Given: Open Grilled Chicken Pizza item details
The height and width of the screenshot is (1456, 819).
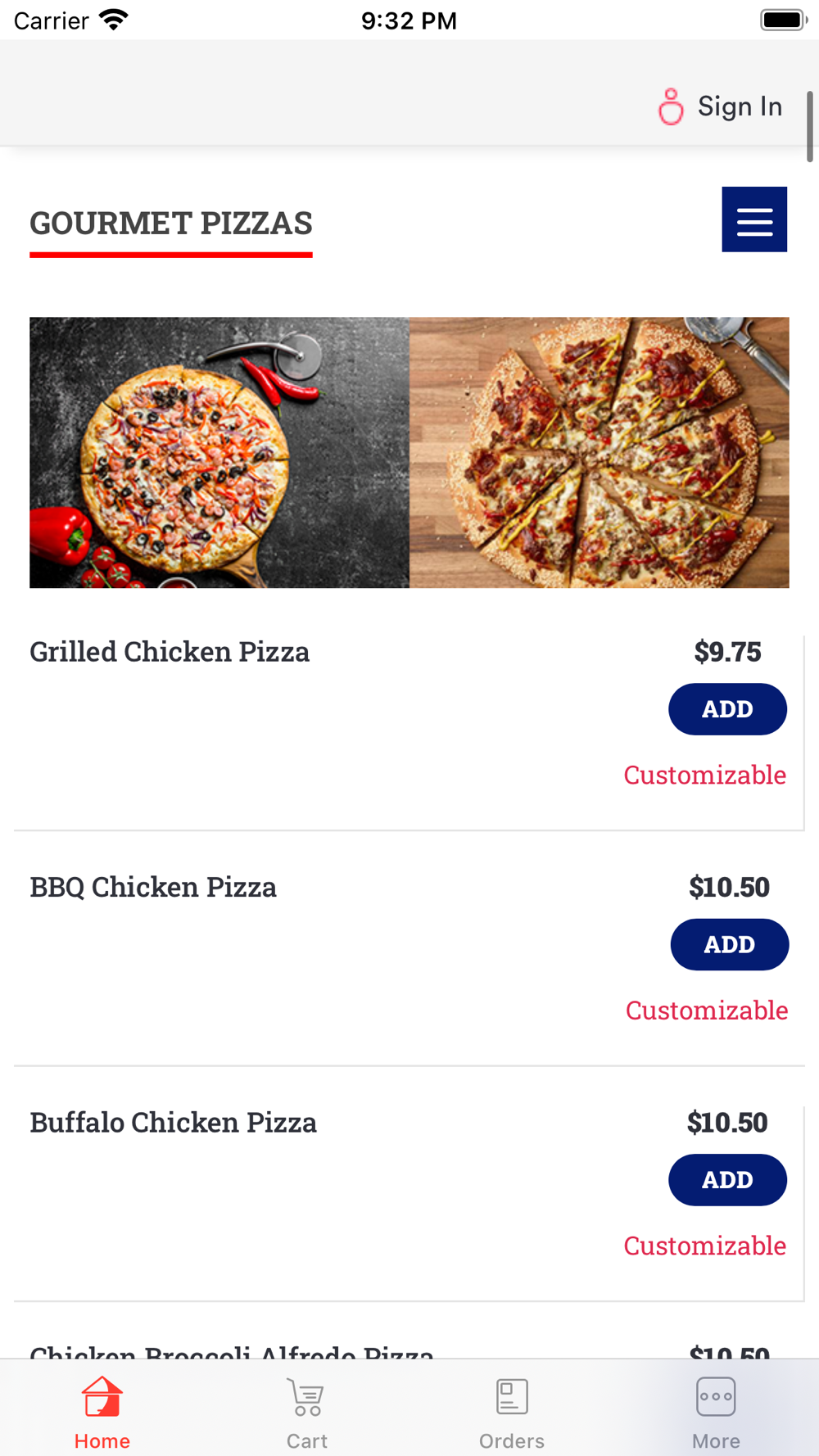Looking at the screenshot, I should (x=170, y=652).
